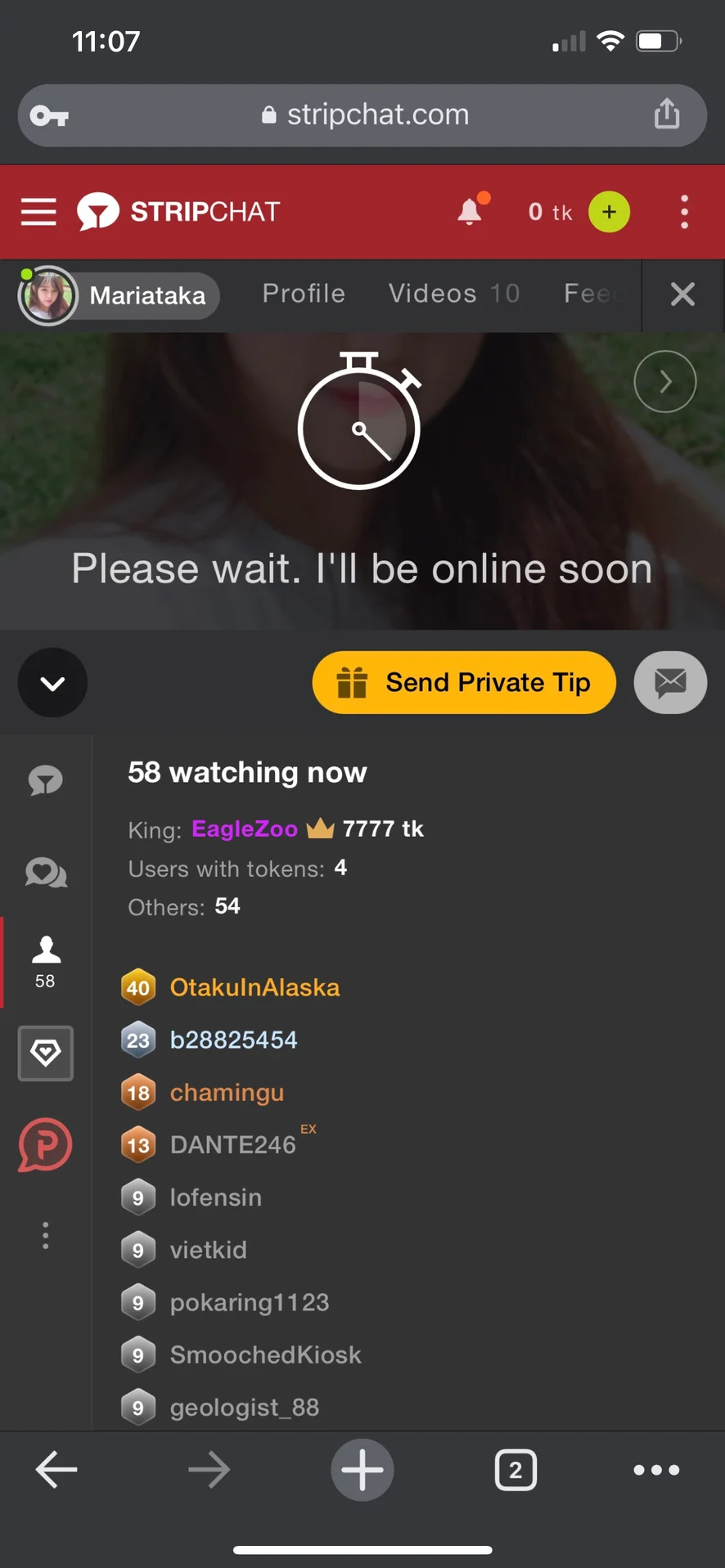
Task: Open the hamburger menu
Action: point(38,212)
